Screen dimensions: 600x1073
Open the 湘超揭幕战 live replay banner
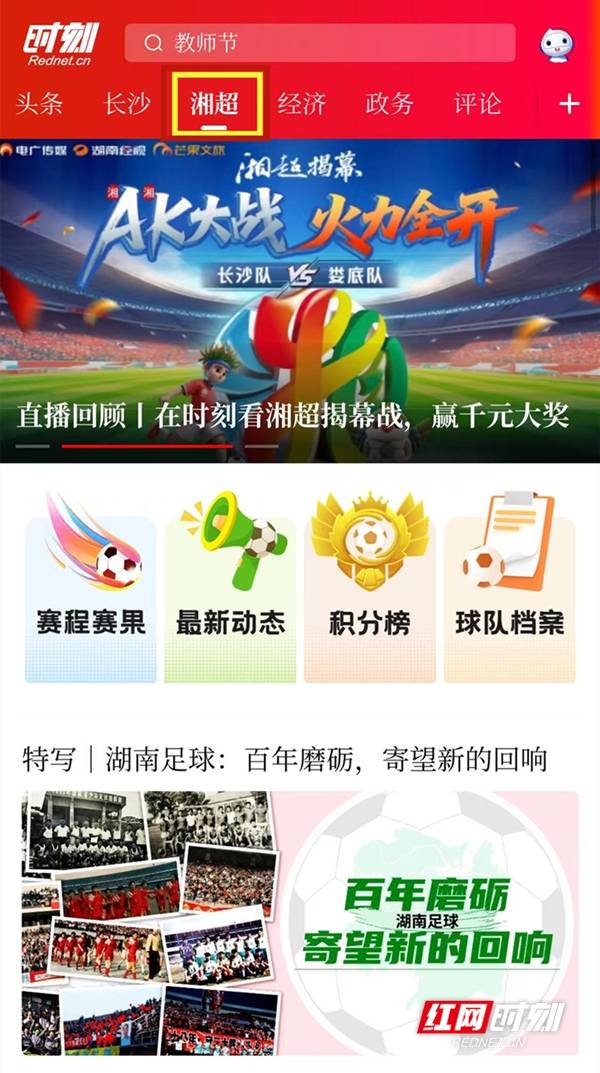[300, 300]
